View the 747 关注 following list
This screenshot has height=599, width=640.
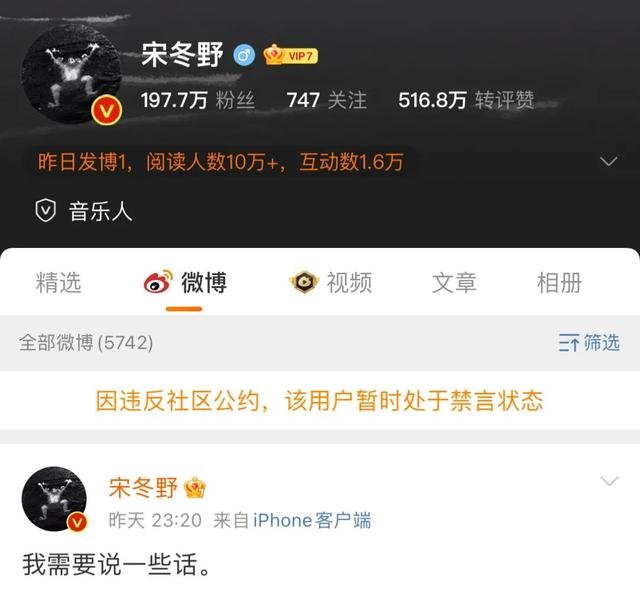pyautogui.click(x=326, y=100)
